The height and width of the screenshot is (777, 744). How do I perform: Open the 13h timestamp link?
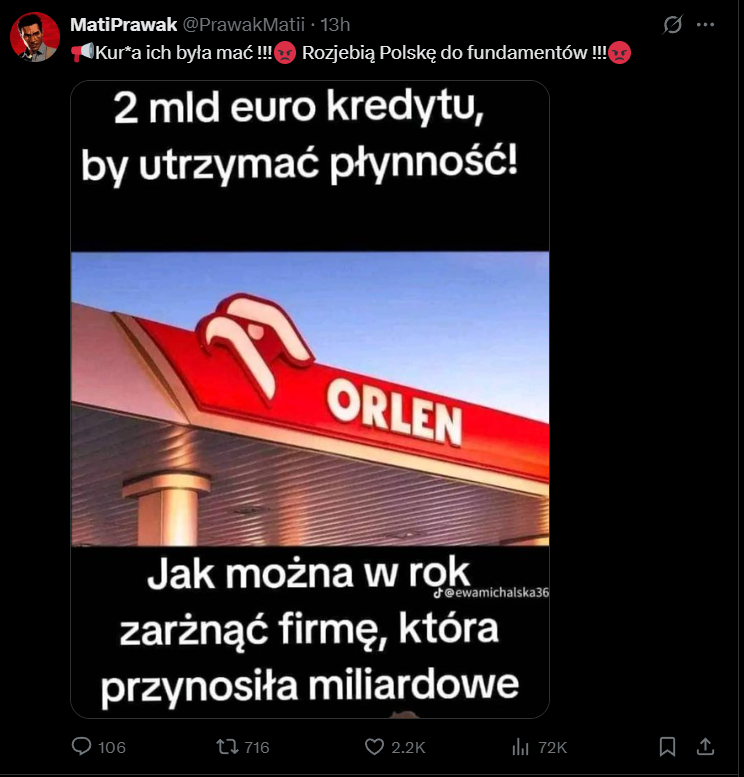point(335,24)
